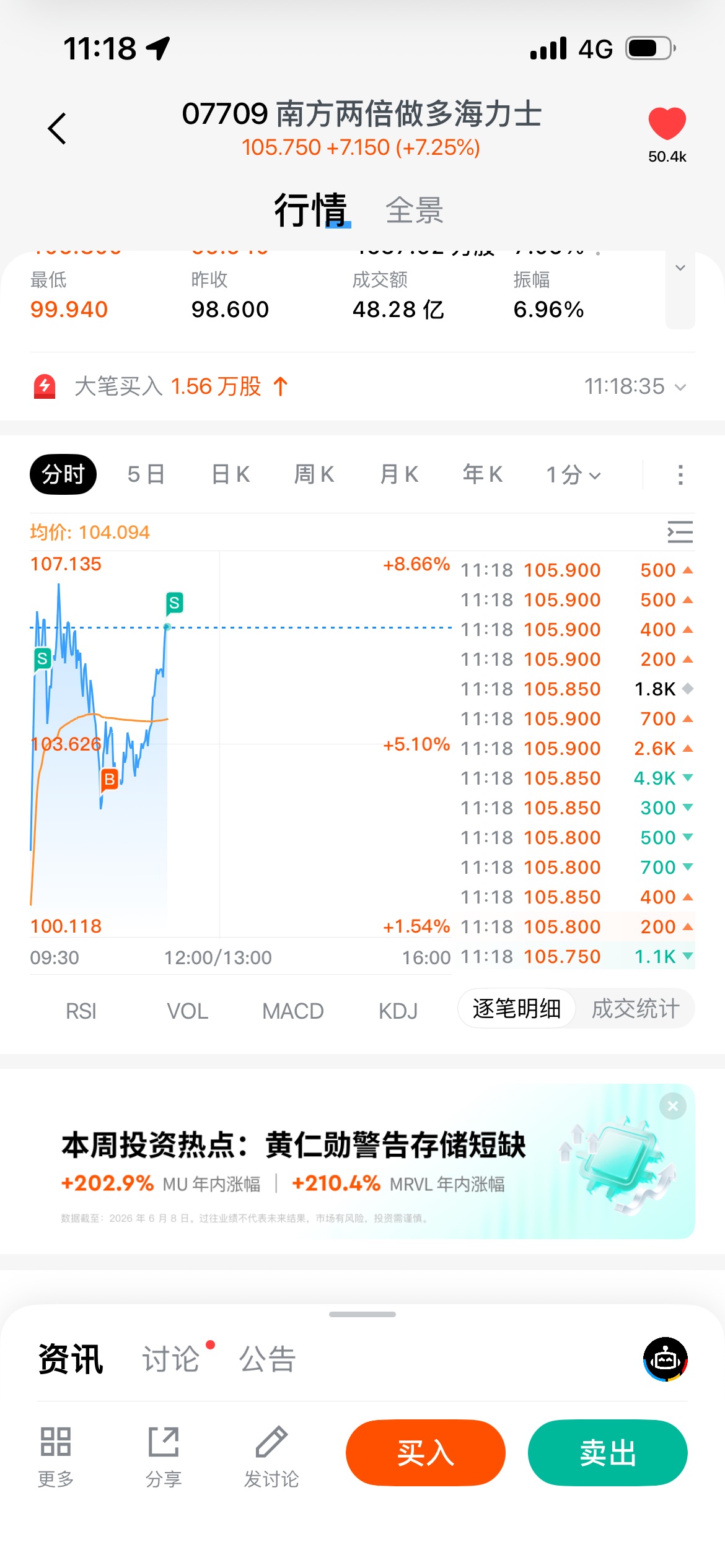Open the AI assistant robot icon

point(666,1359)
